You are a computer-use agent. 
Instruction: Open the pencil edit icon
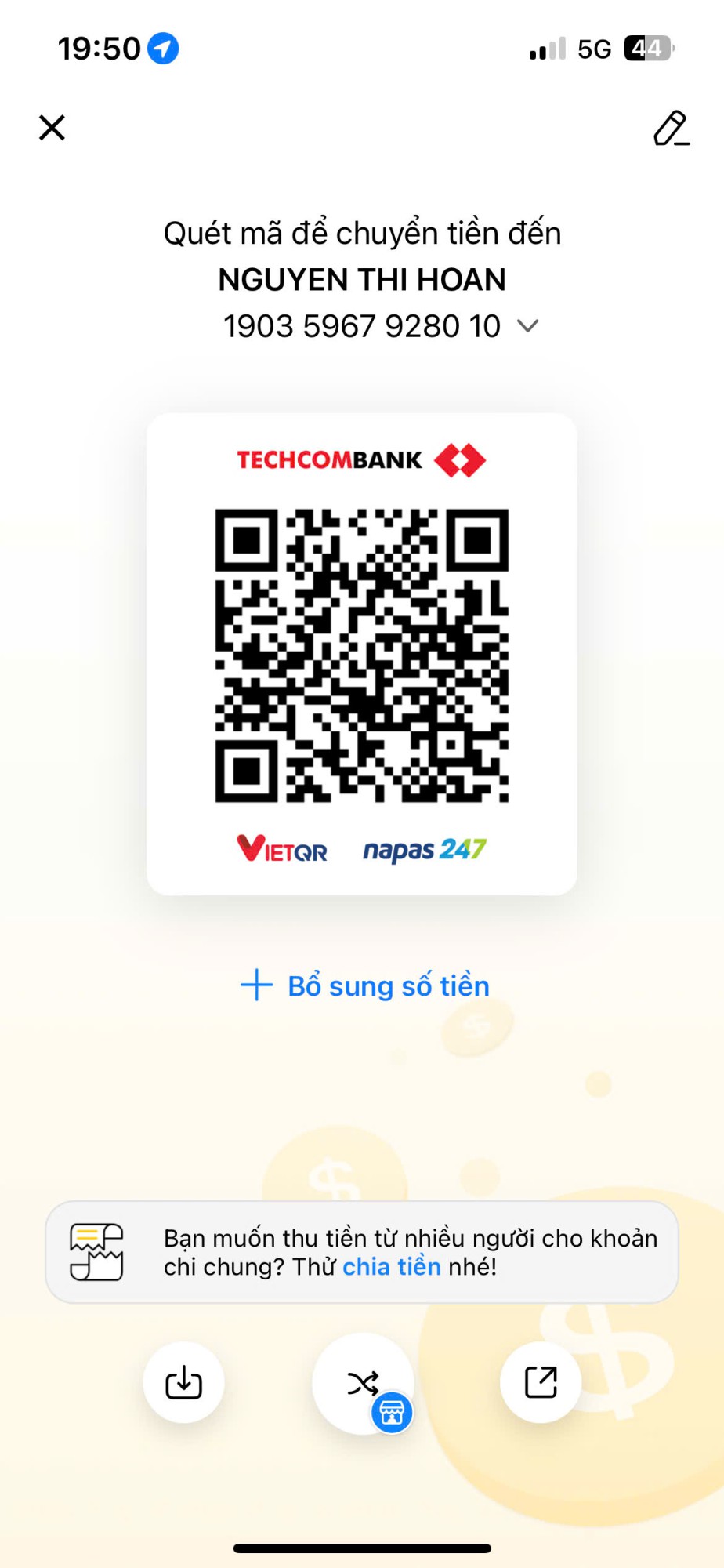pos(671,129)
